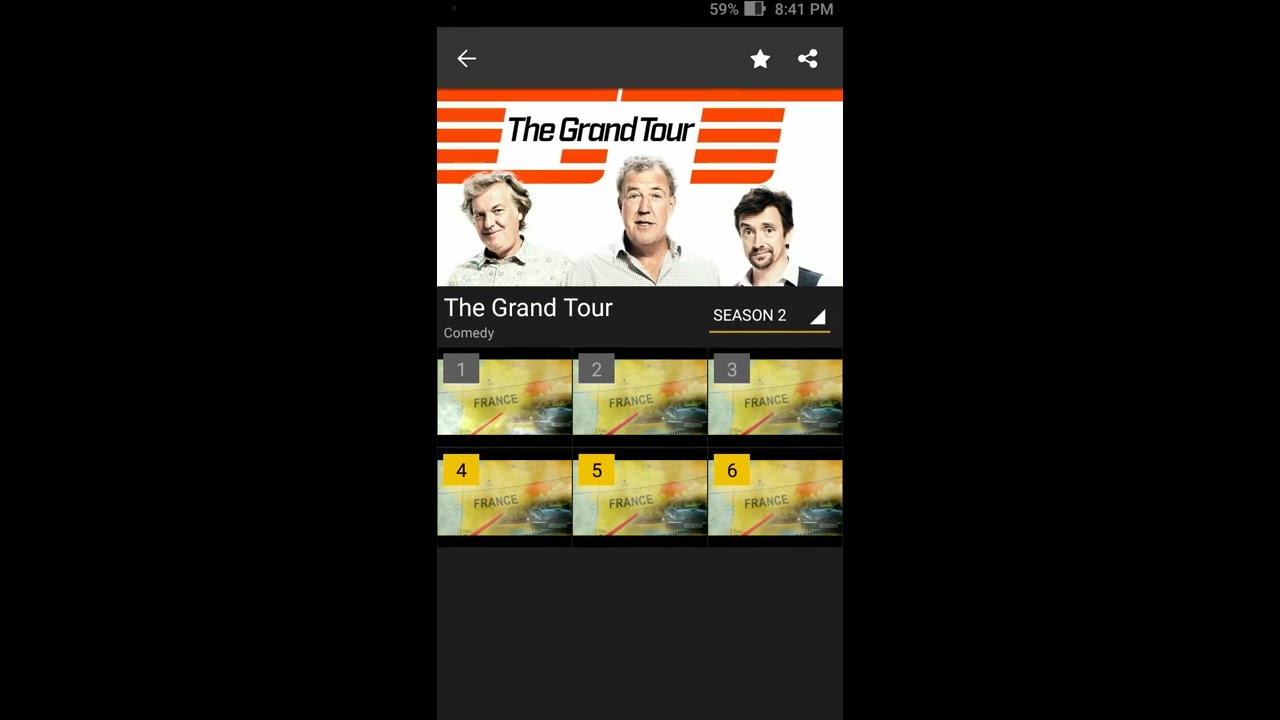Image resolution: width=1280 pixels, height=720 pixels.
Task: Open episode 1 thumbnail
Action: (x=504, y=397)
